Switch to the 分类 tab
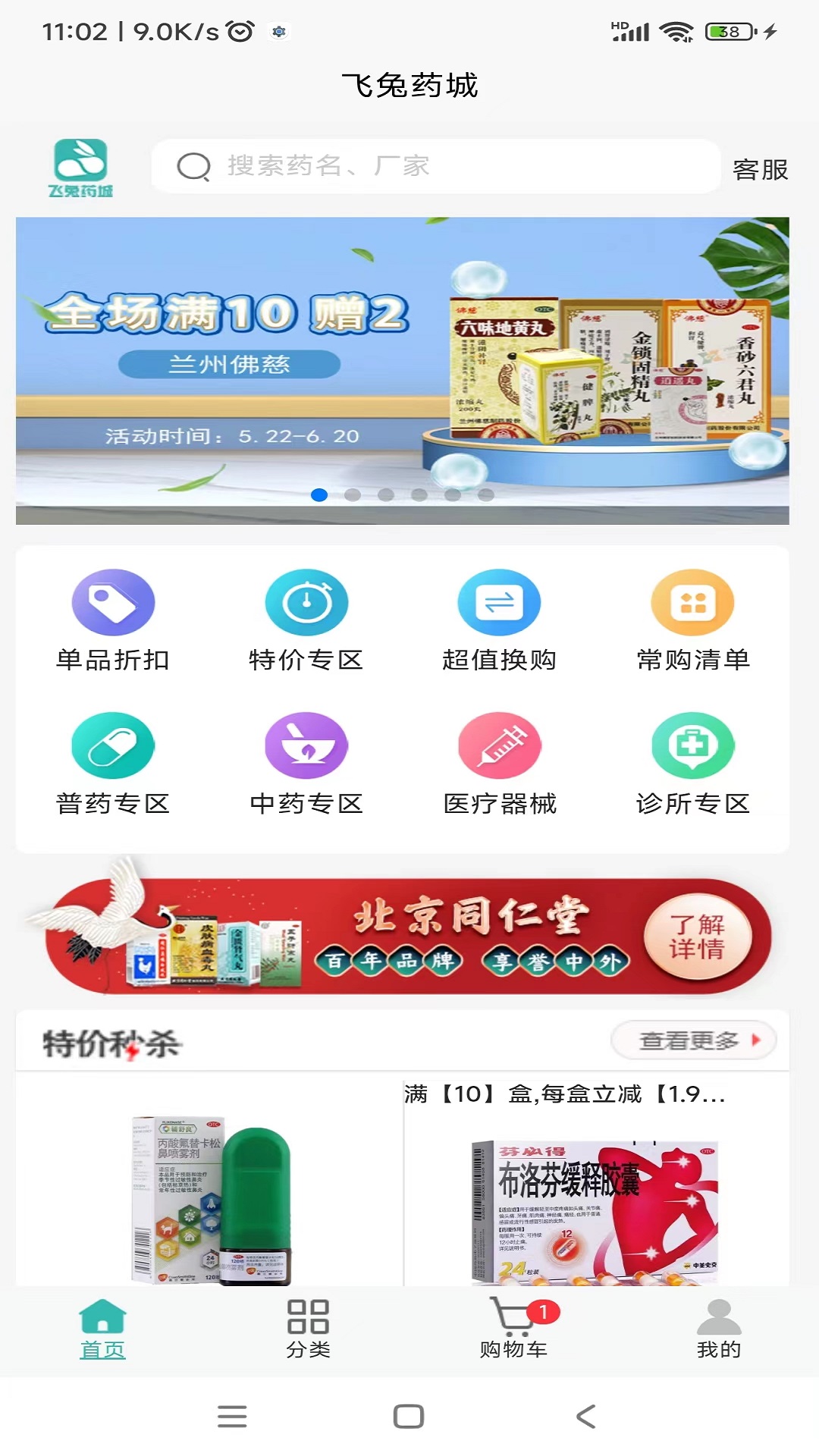Viewport: 819px width, 1456px height. [x=308, y=1329]
